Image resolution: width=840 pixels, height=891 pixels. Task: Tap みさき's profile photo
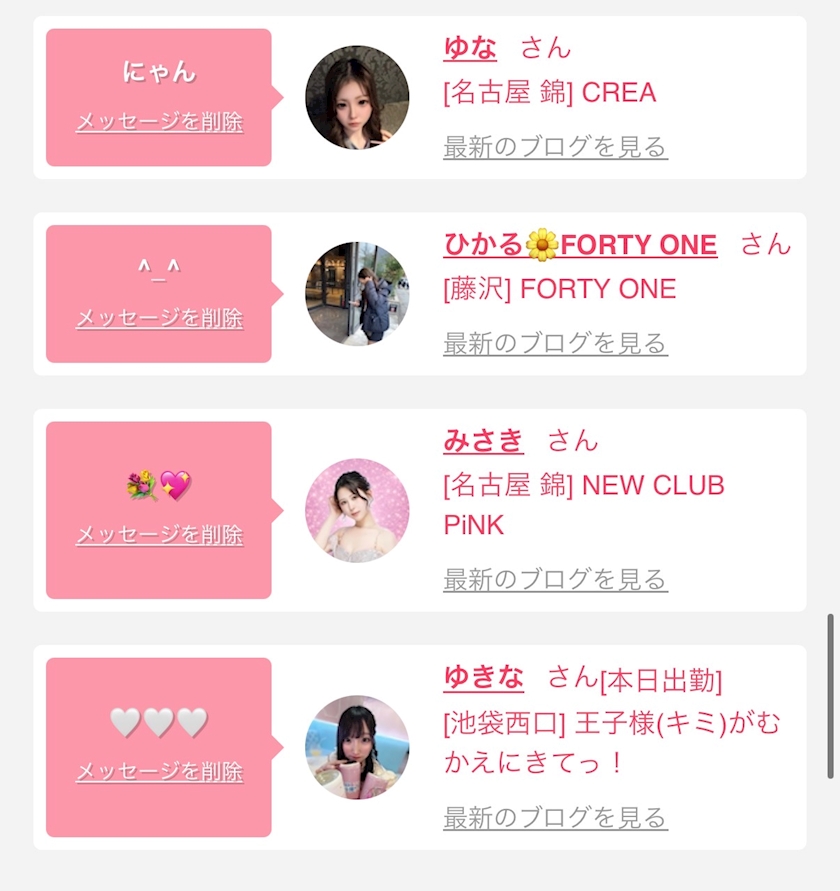point(357,510)
